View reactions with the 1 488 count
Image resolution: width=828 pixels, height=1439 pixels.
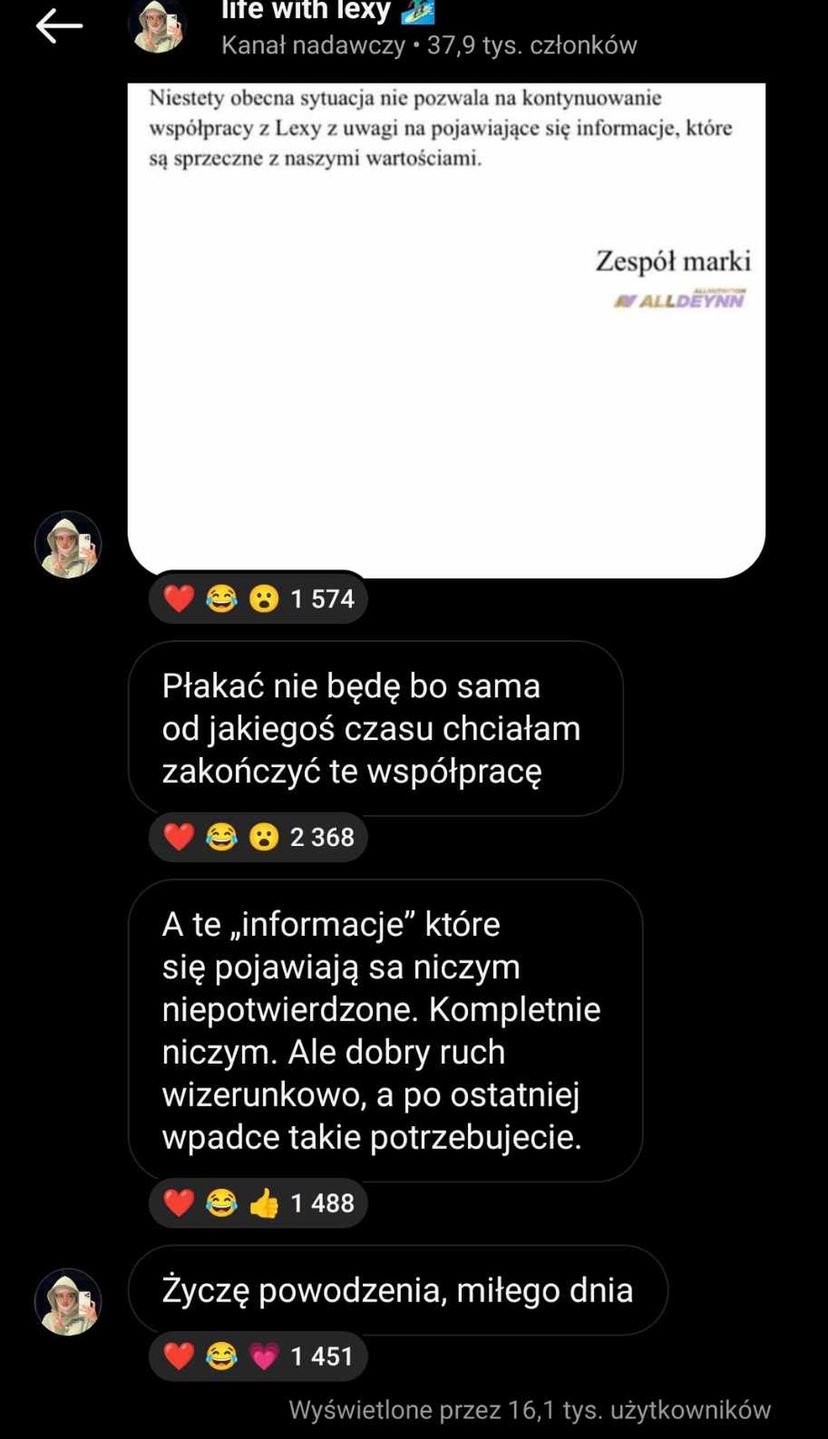[x=258, y=1203]
